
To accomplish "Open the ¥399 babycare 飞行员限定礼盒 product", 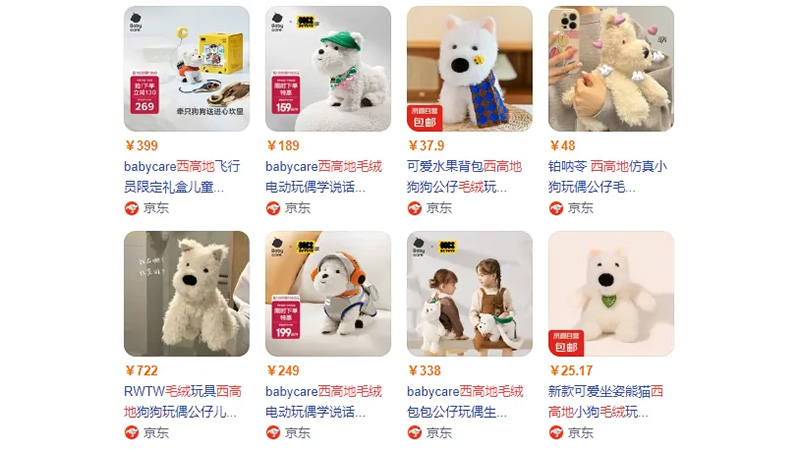I will [186, 69].
